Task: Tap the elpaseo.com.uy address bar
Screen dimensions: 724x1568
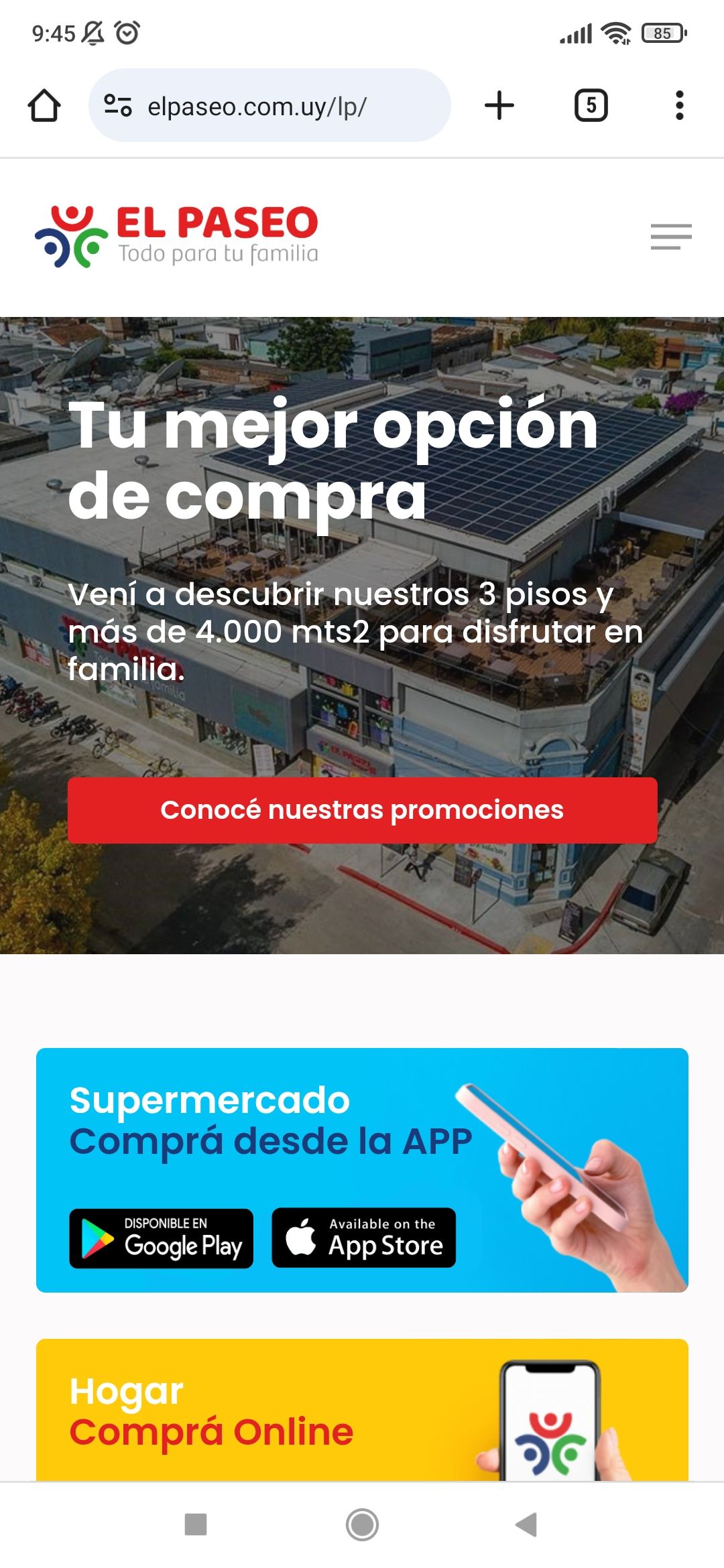Action: 282,106
